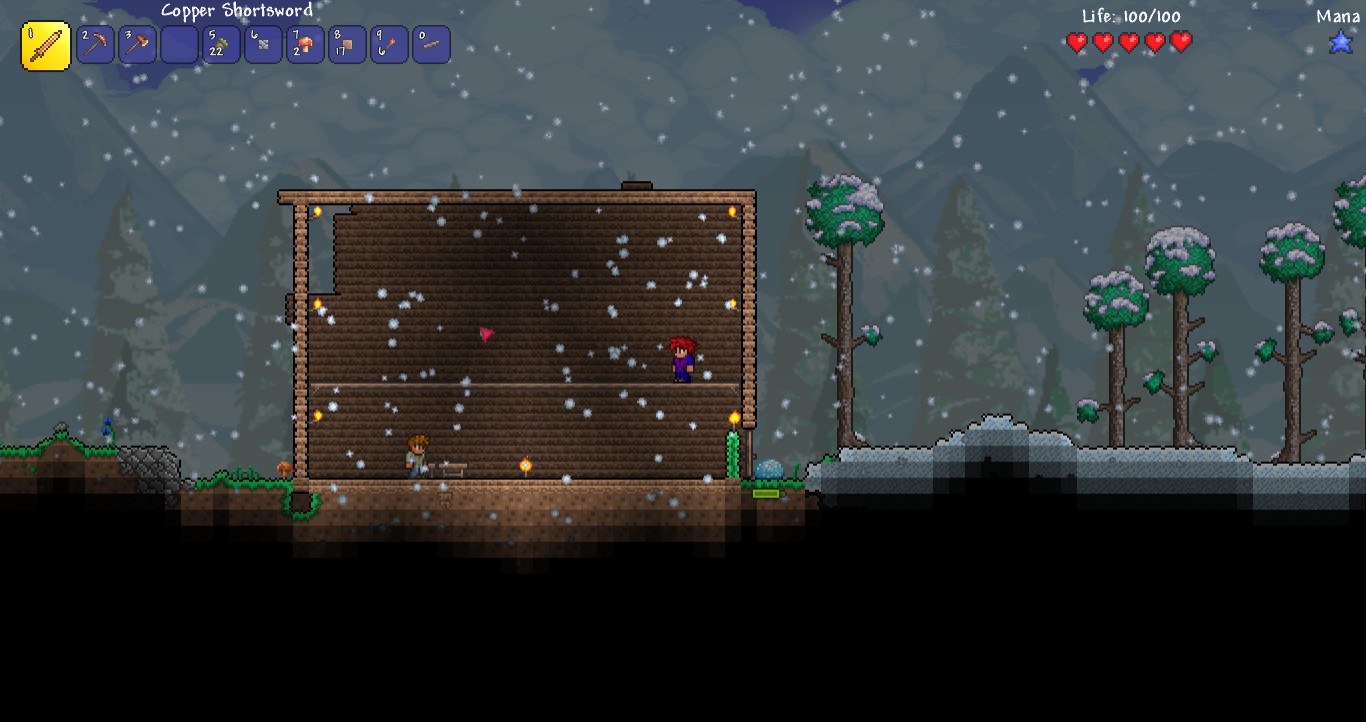Select the acorns in hotbar slot 5
Screen dimensions: 1366x722
[x=221, y=45]
